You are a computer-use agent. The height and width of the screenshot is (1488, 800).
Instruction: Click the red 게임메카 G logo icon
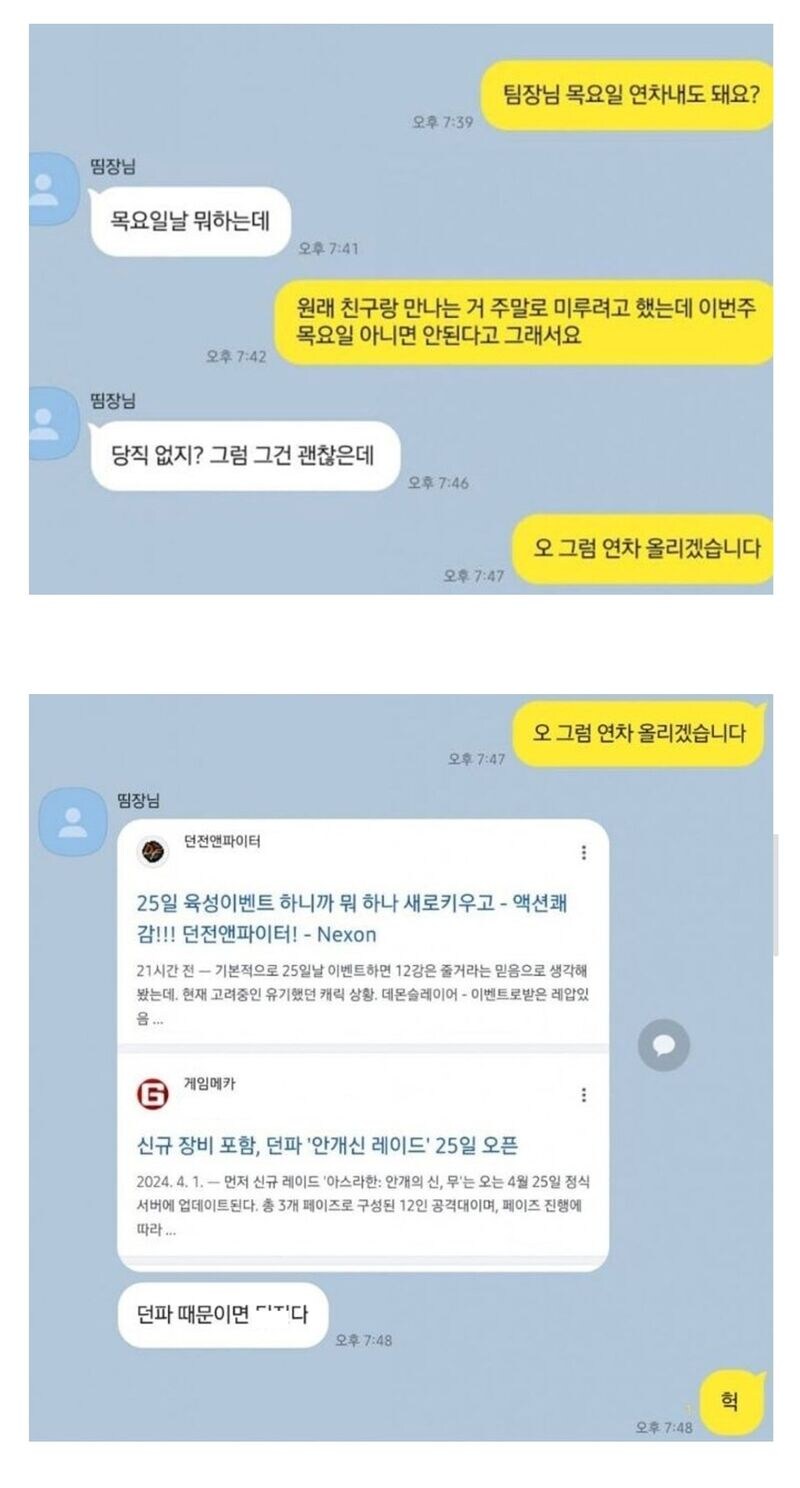[152, 1096]
